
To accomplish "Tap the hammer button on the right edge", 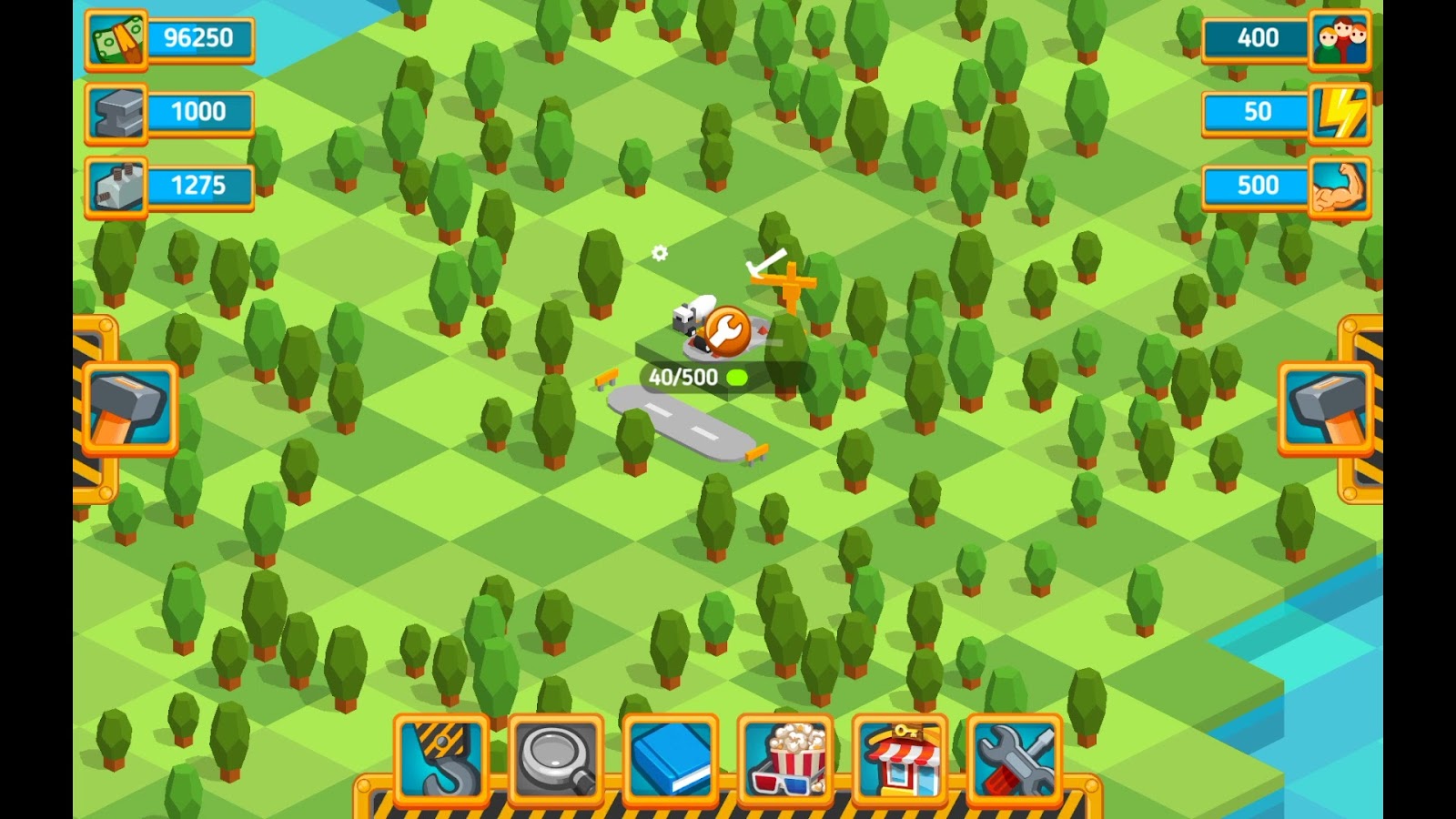I will coord(1326,409).
